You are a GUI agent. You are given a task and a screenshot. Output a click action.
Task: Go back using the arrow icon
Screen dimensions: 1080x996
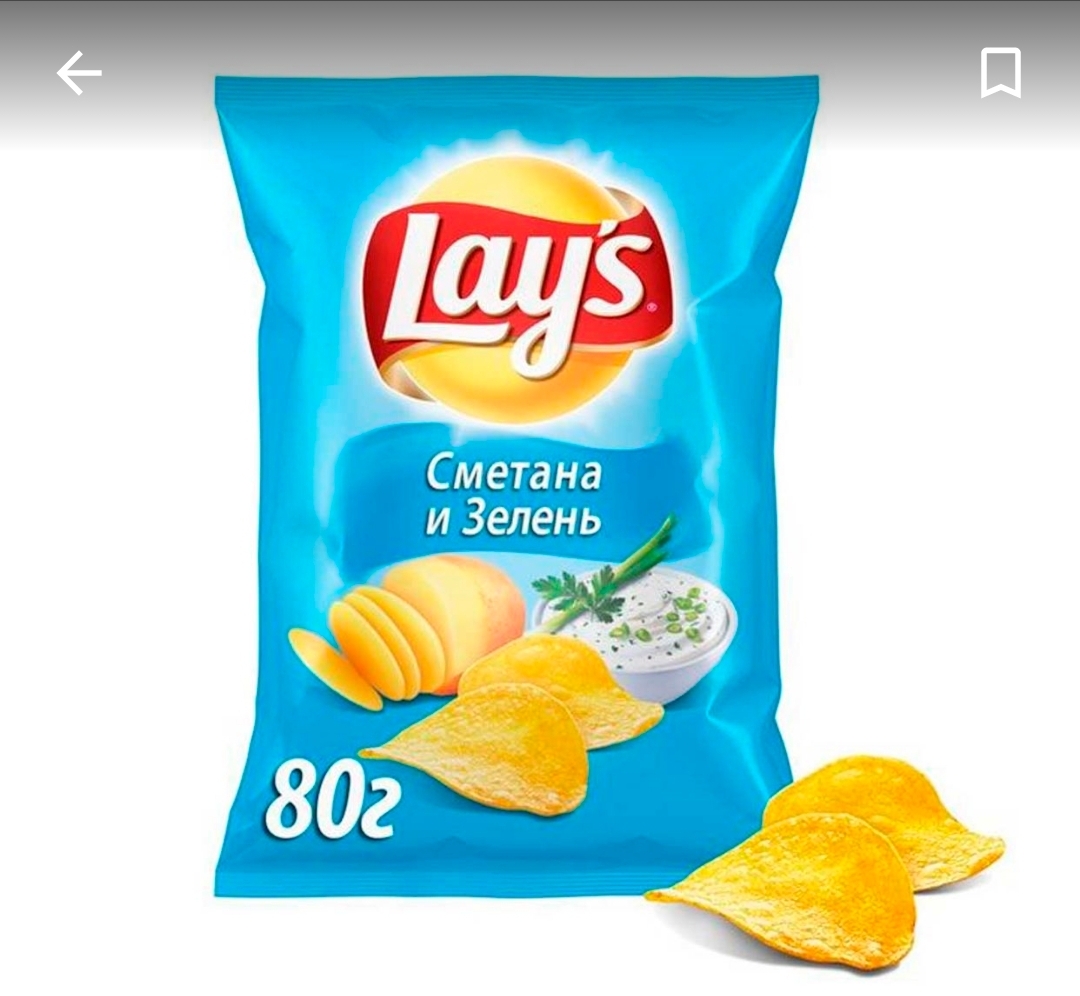pos(79,74)
